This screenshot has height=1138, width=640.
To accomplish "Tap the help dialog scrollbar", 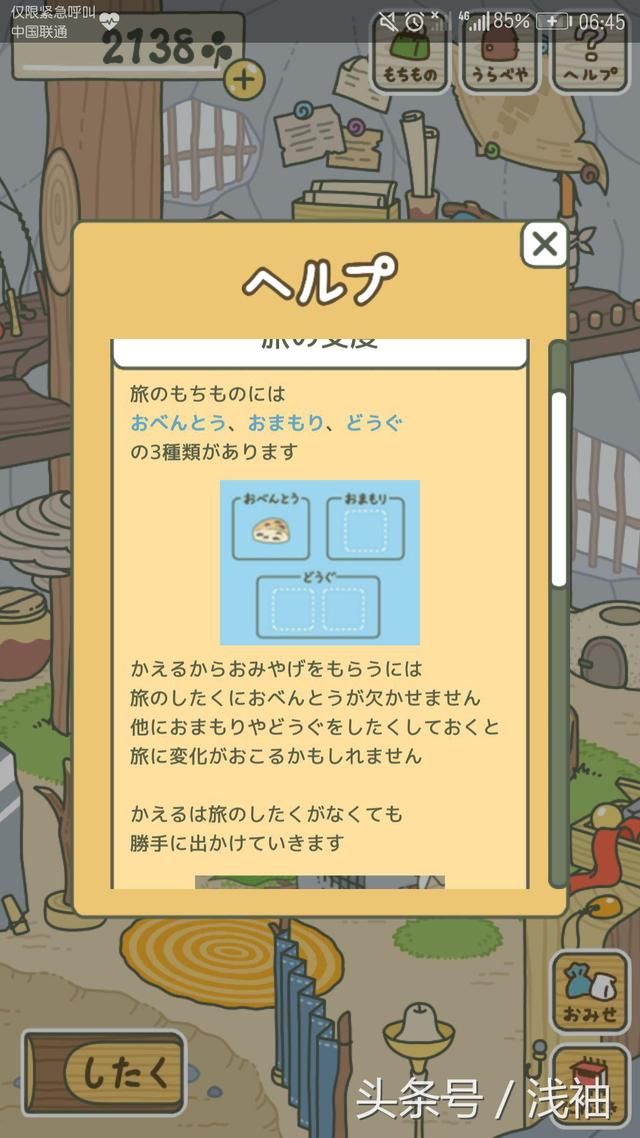I will [559, 613].
